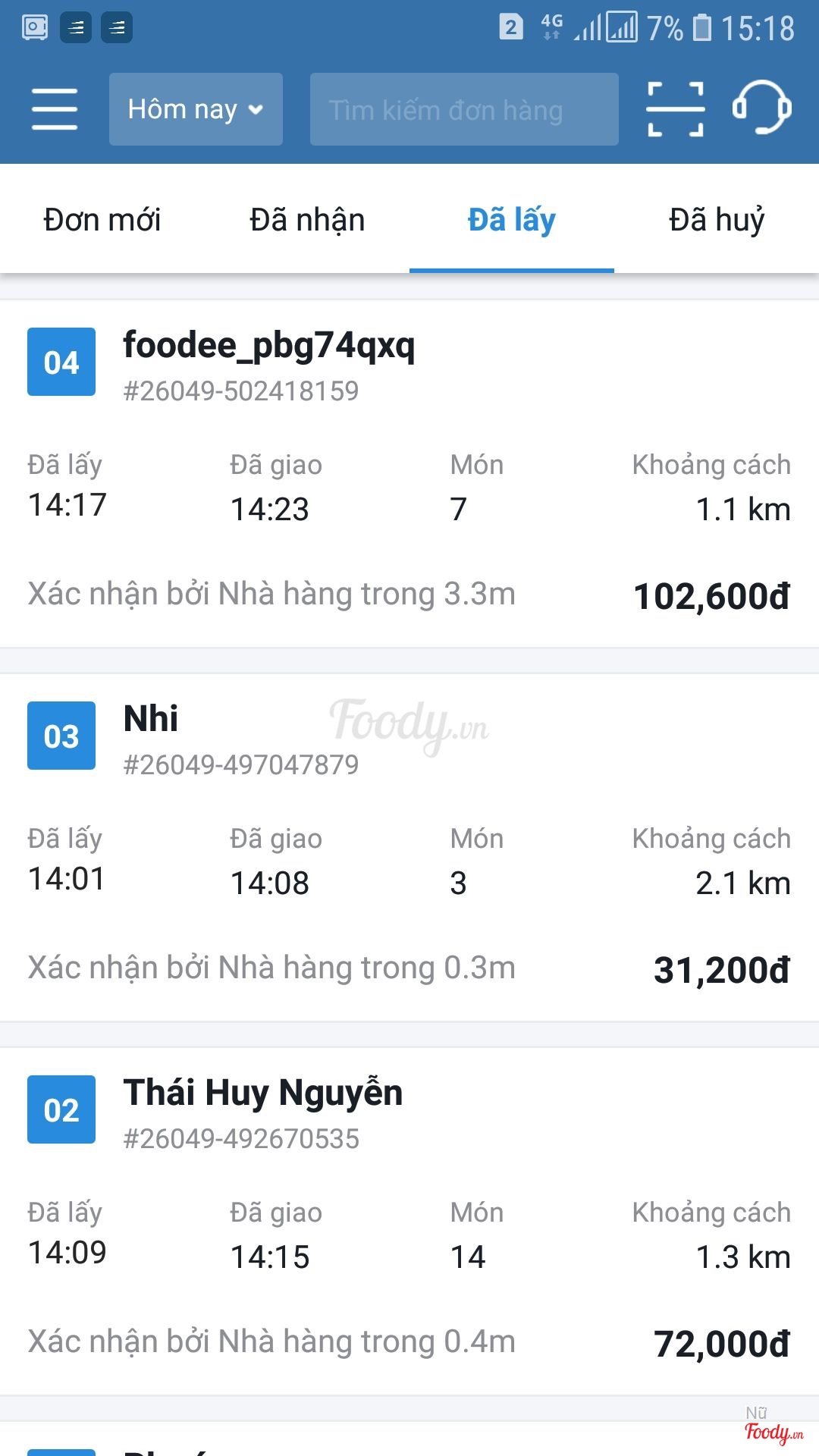The image size is (819, 1456).
Task: Open the scan code icon
Action: point(675,109)
